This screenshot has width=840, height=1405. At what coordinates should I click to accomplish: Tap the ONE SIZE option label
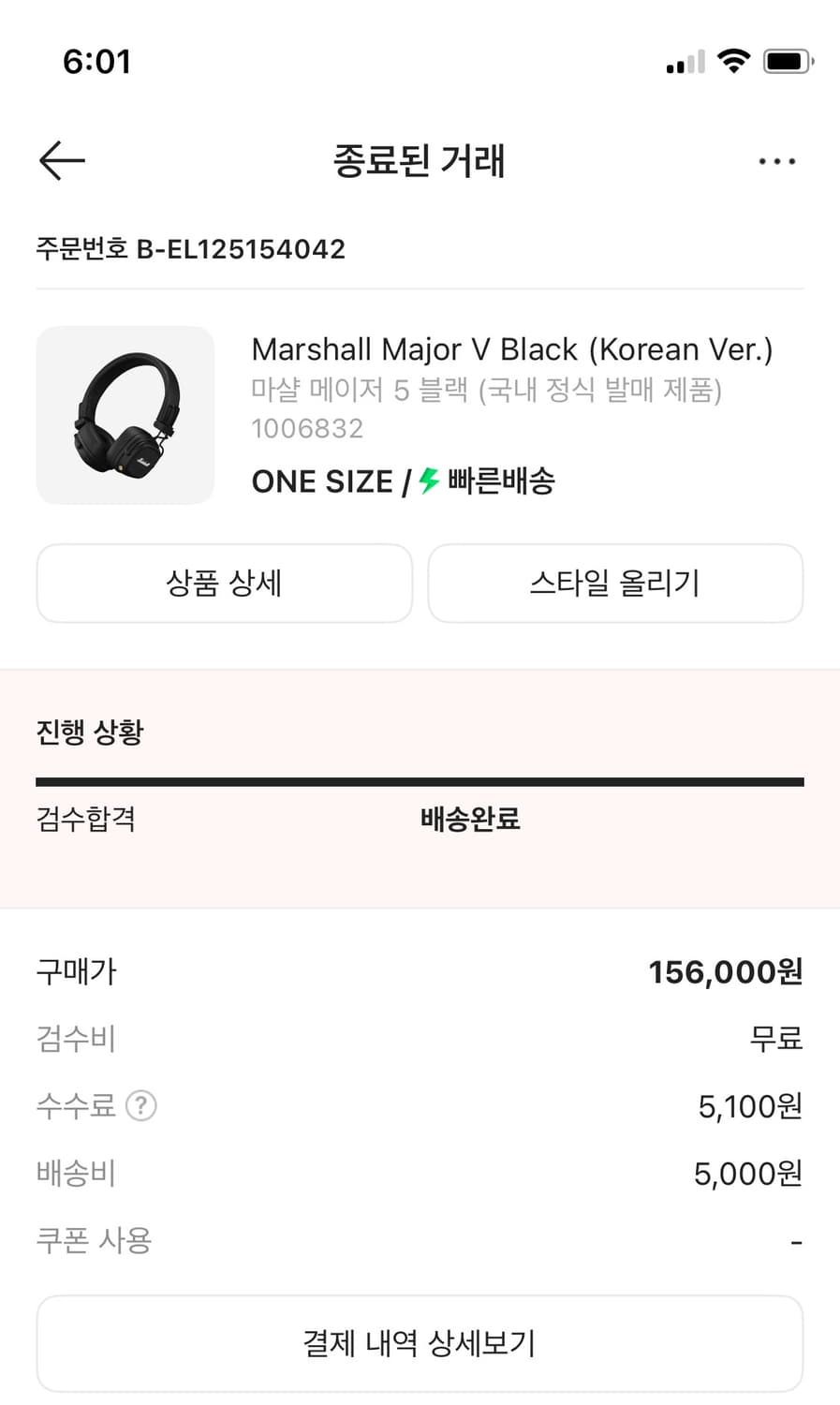pyautogui.click(x=322, y=481)
